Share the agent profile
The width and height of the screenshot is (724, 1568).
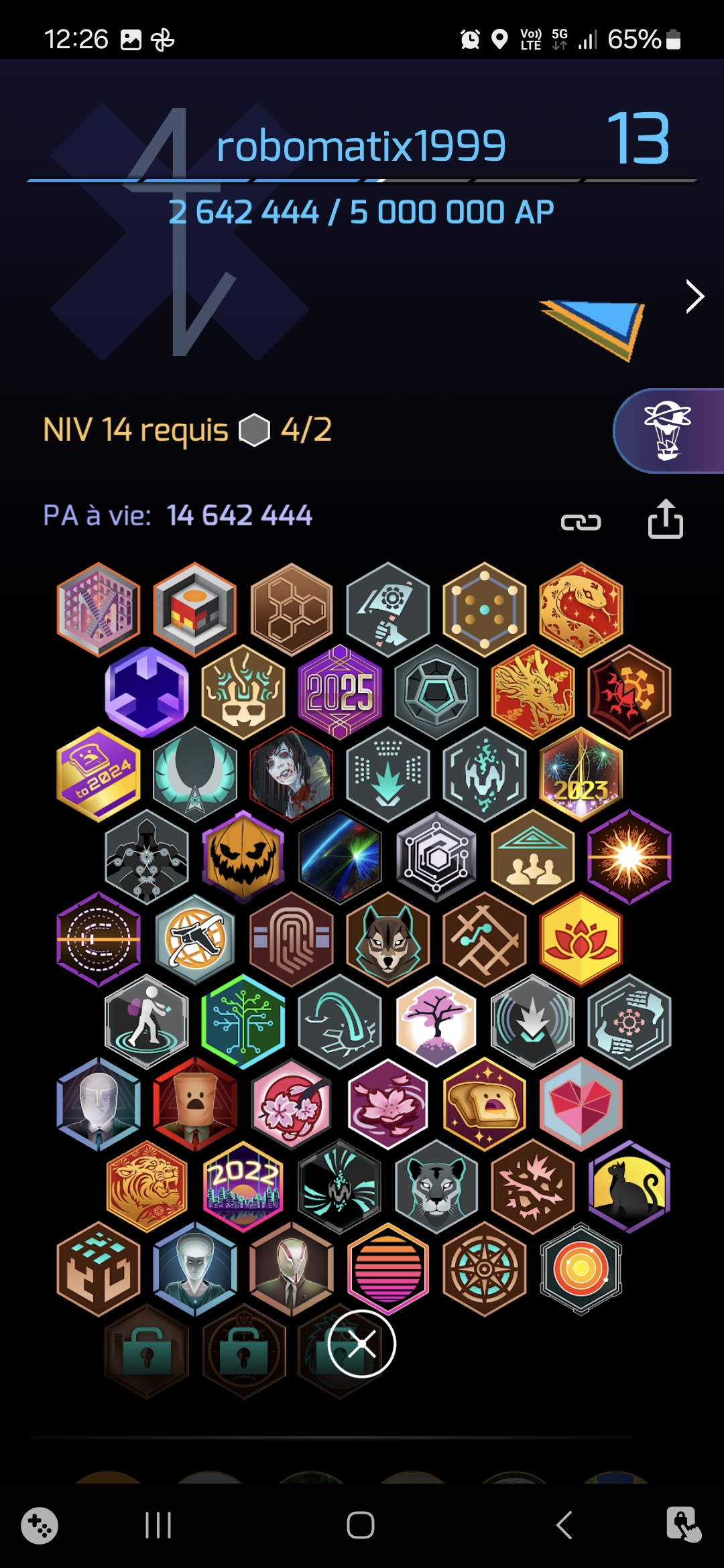[665, 519]
